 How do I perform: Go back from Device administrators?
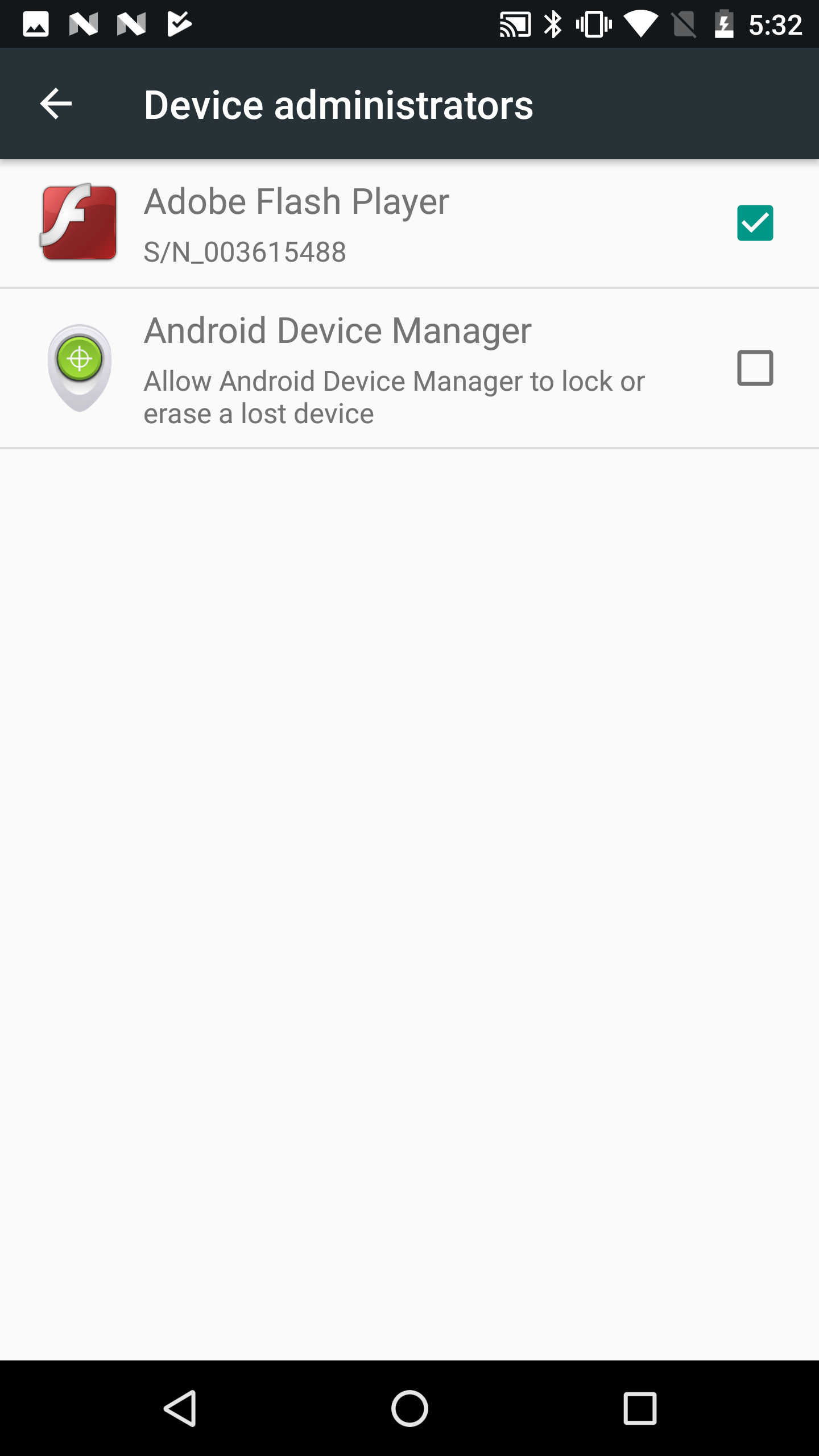click(56, 104)
